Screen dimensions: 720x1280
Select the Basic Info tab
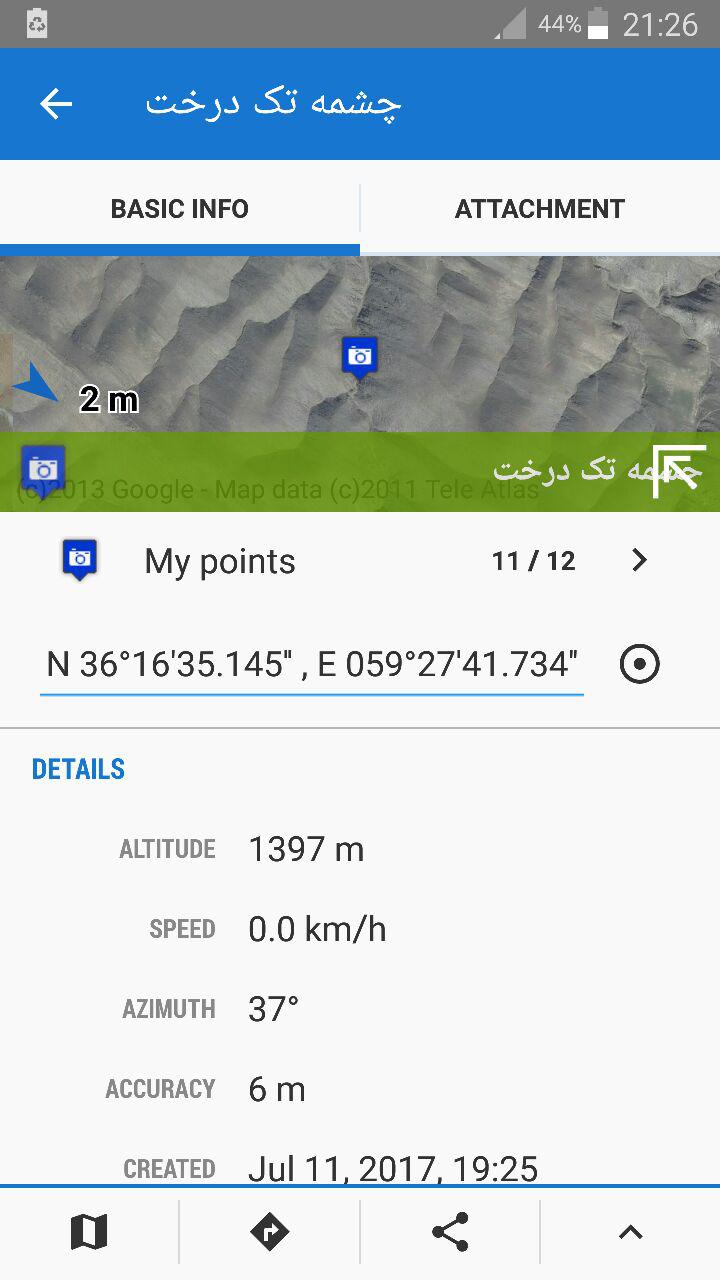click(180, 209)
